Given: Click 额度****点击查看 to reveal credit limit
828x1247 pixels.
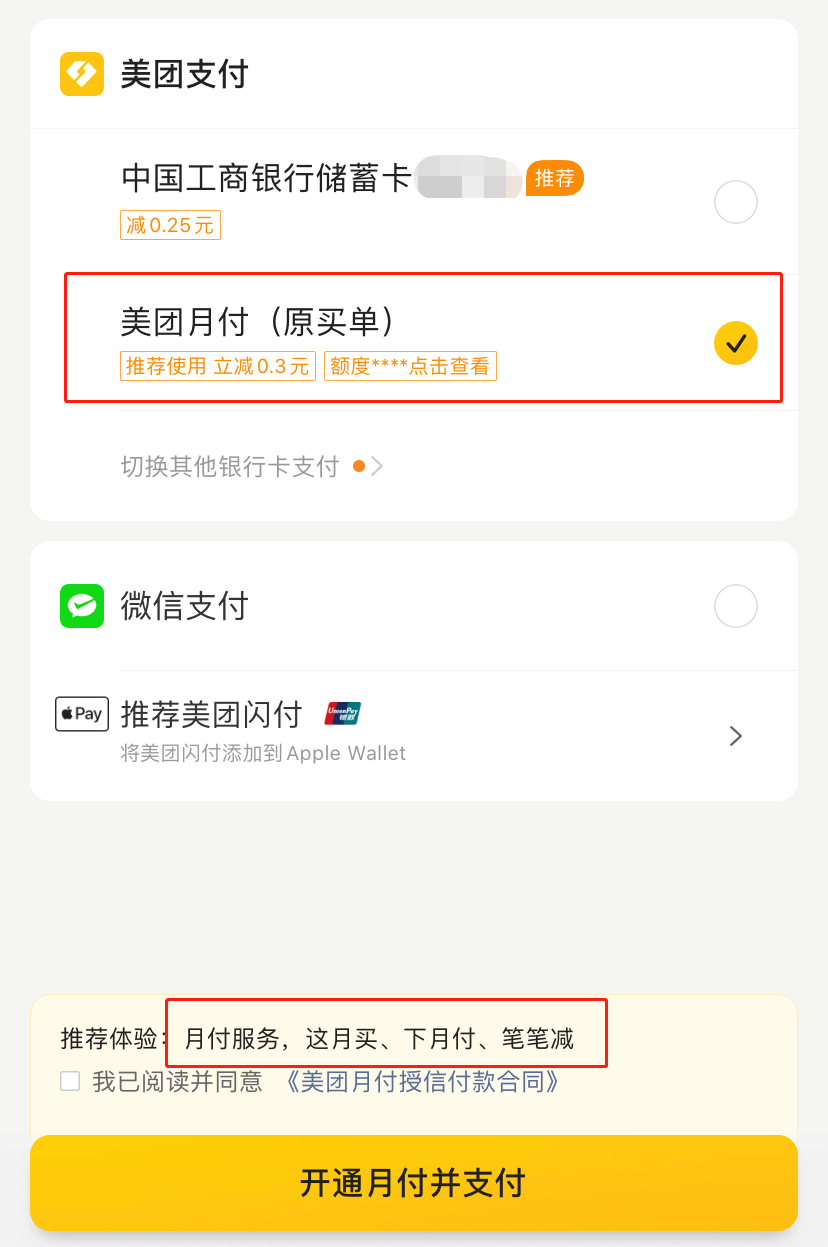Looking at the screenshot, I should click(410, 365).
